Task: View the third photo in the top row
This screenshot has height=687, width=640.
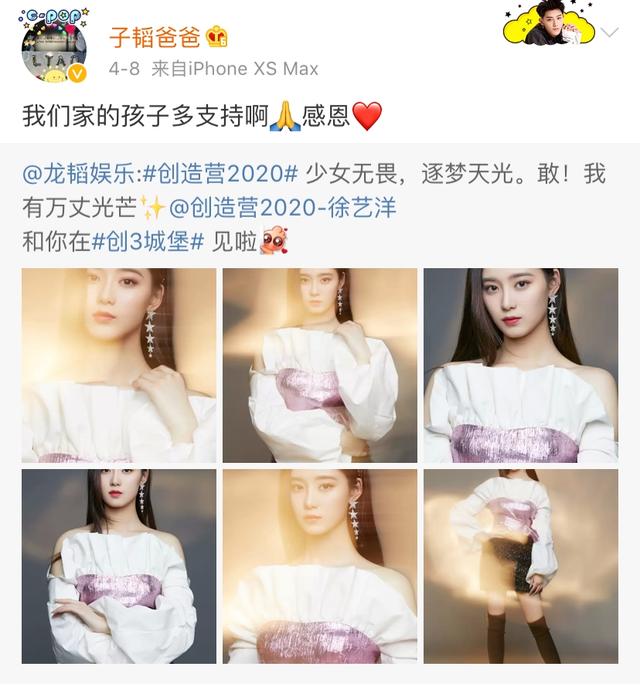Action: pyautogui.click(x=521, y=365)
